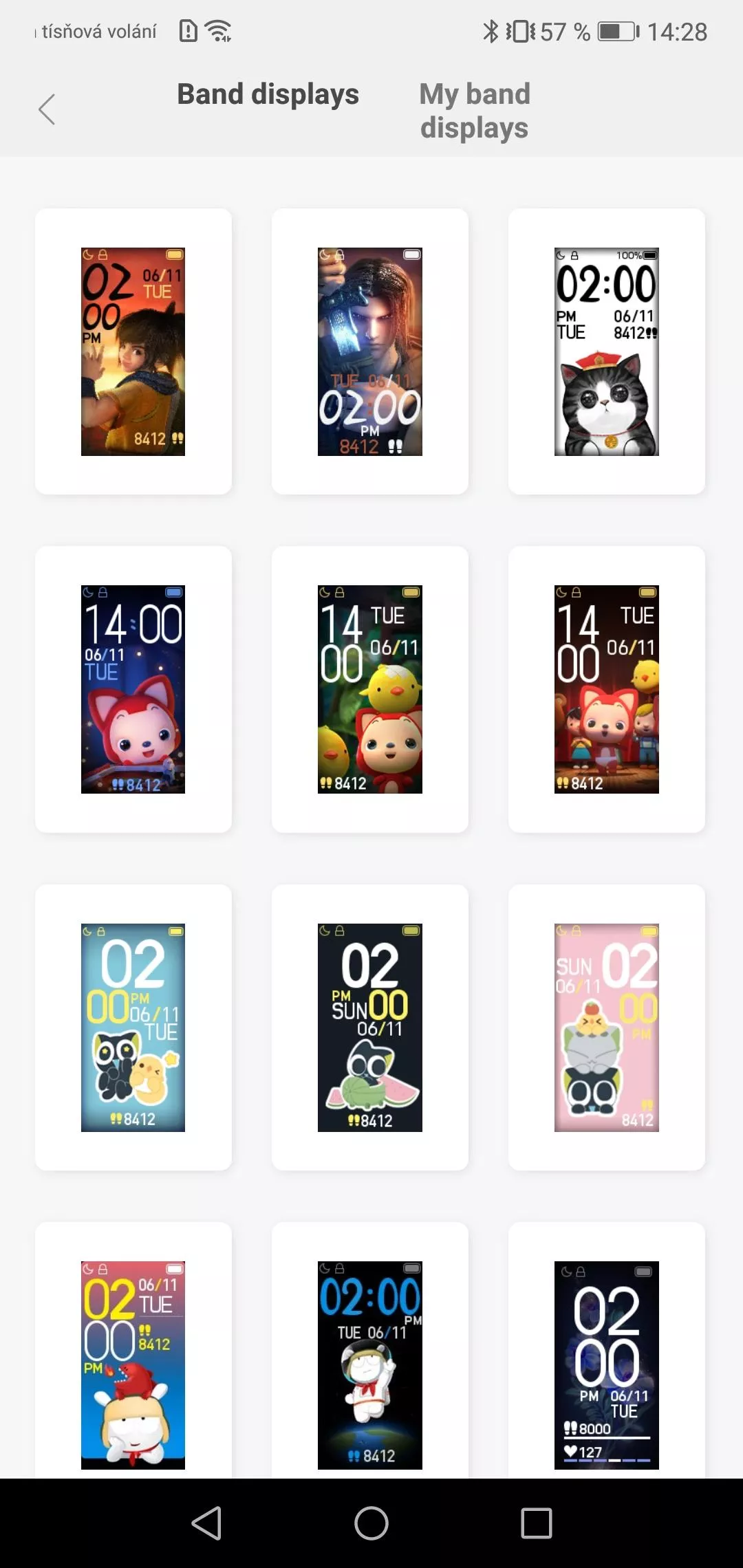The image size is (743, 1568).
Task: Open the fox with friends on stage display
Action: pos(606,689)
